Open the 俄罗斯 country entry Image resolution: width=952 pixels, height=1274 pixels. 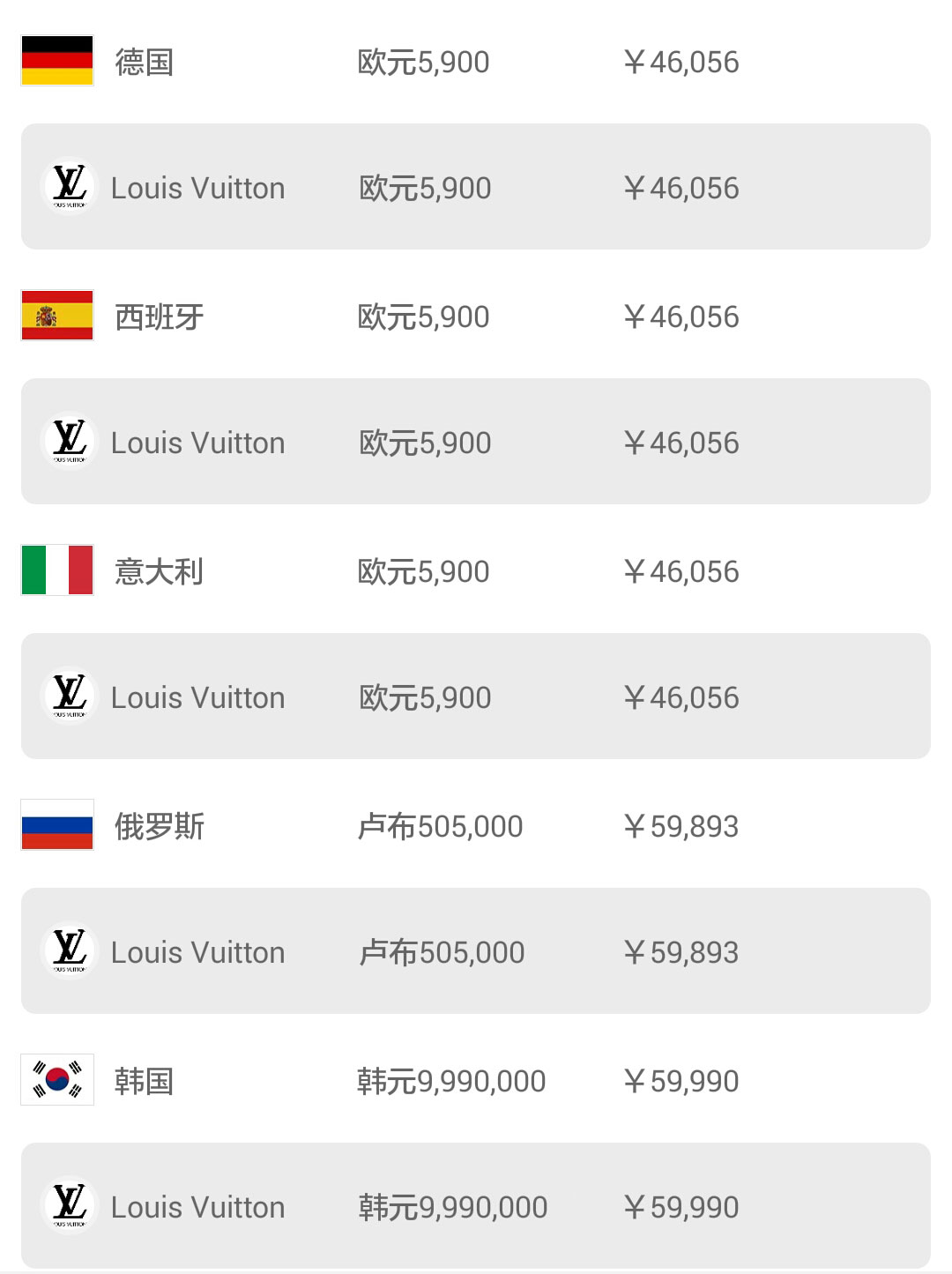[159, 825]
